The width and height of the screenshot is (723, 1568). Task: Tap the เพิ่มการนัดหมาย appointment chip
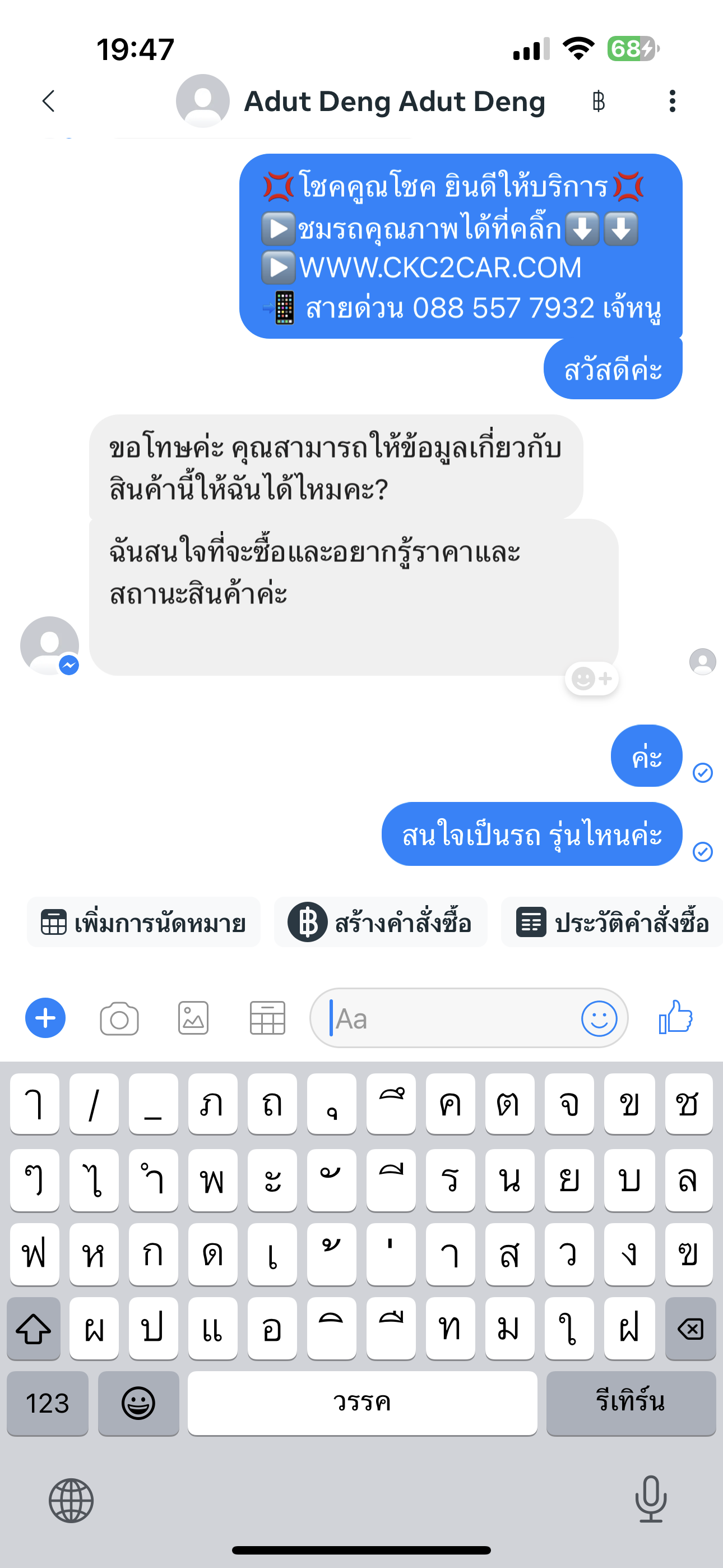click(x=143, y=923)
